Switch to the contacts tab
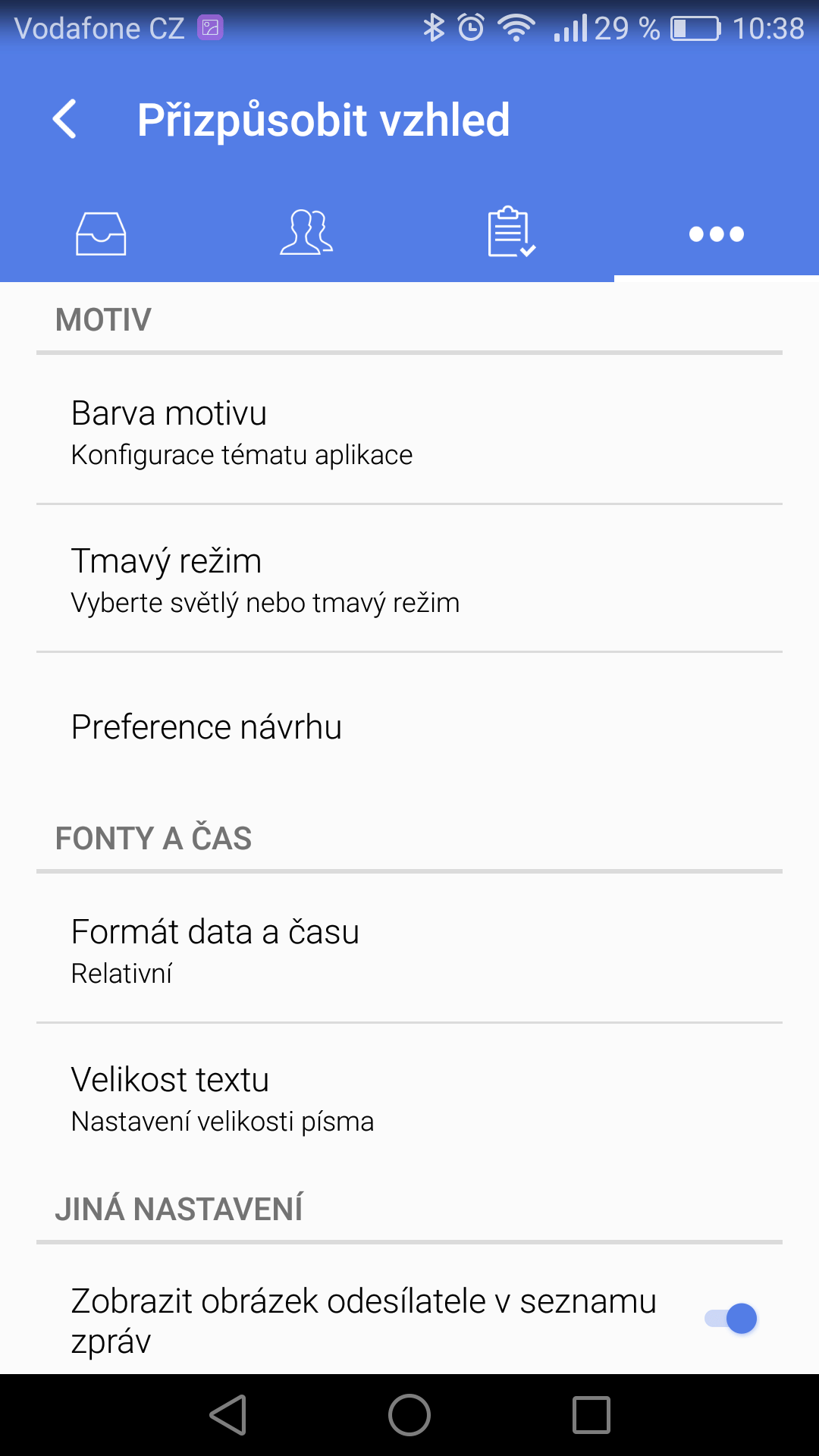 pos(306,234)
